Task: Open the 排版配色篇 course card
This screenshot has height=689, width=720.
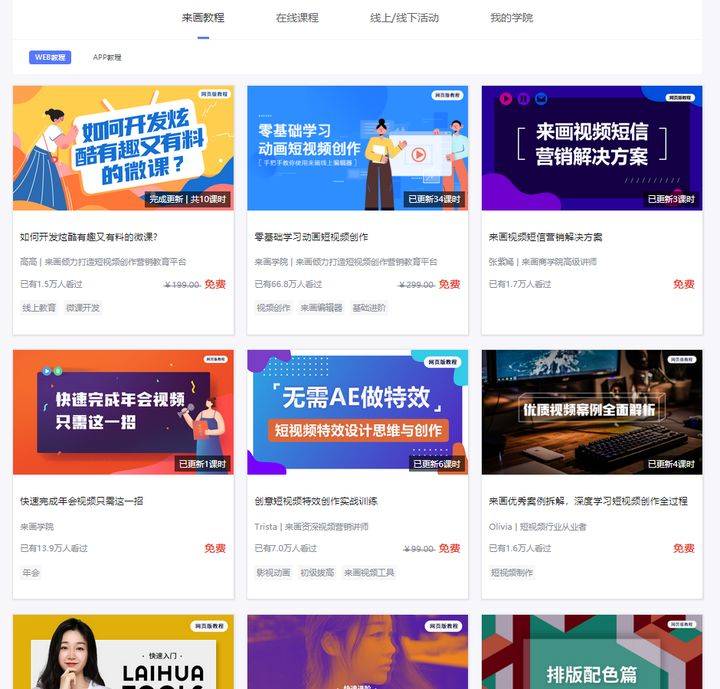Action: (x=592, y=652)
